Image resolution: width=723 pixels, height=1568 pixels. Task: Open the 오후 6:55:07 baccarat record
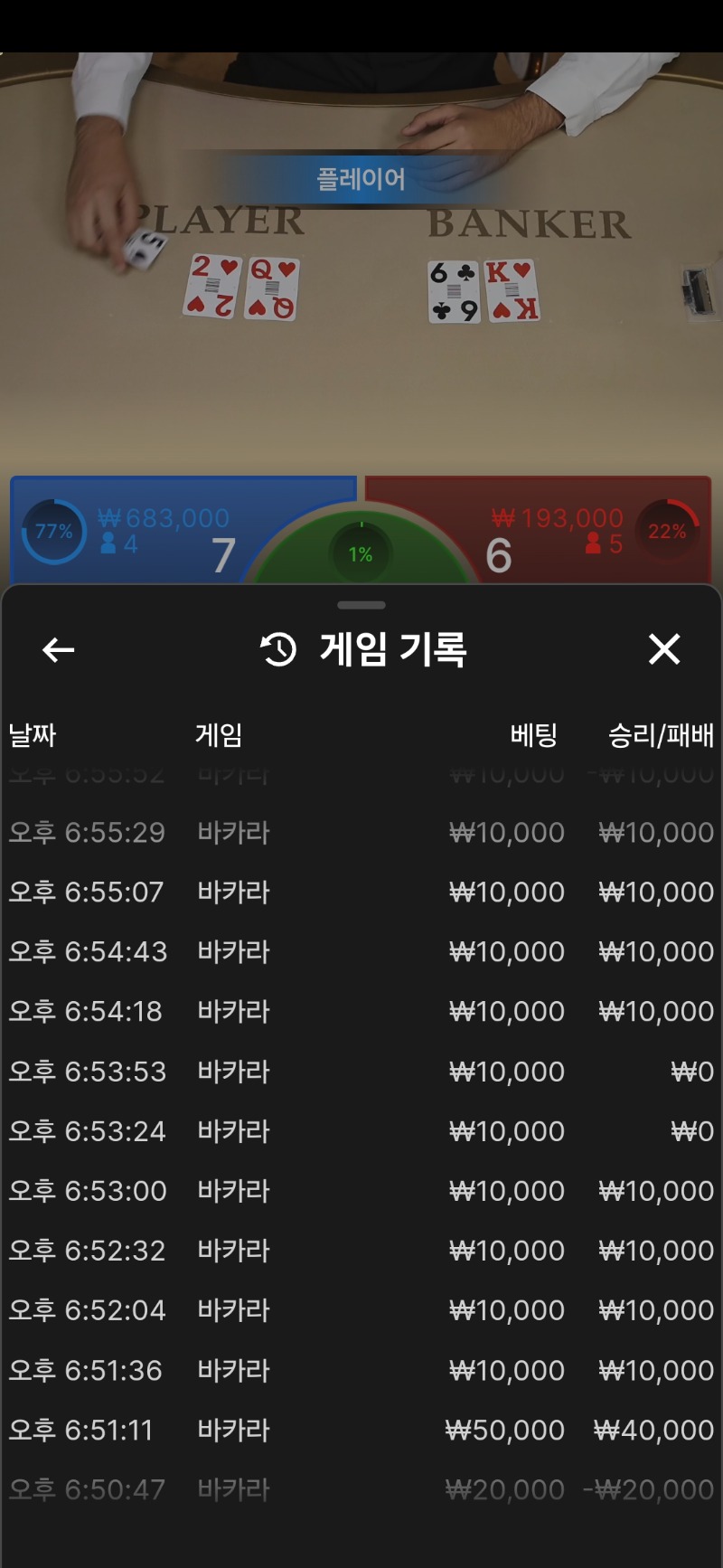pyautogui.click(x=361, y=892)
